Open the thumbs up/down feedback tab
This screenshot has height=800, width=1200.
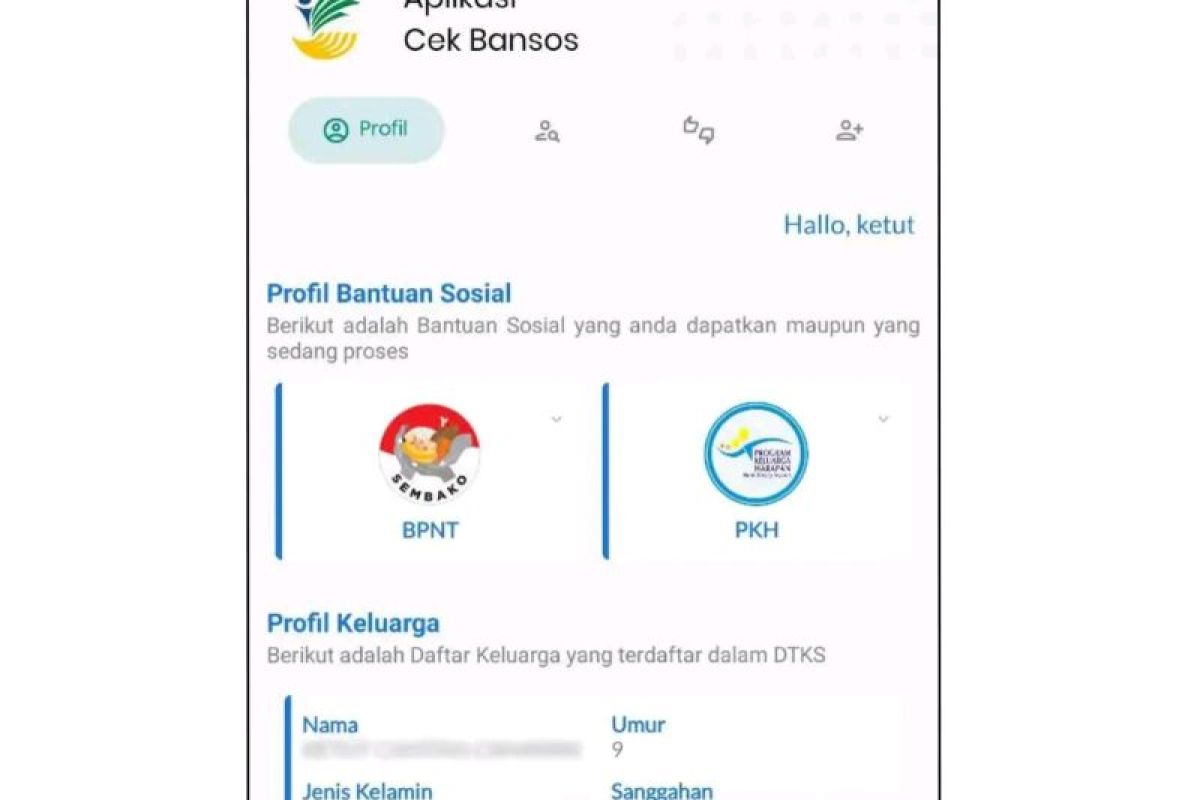[698, 130]
